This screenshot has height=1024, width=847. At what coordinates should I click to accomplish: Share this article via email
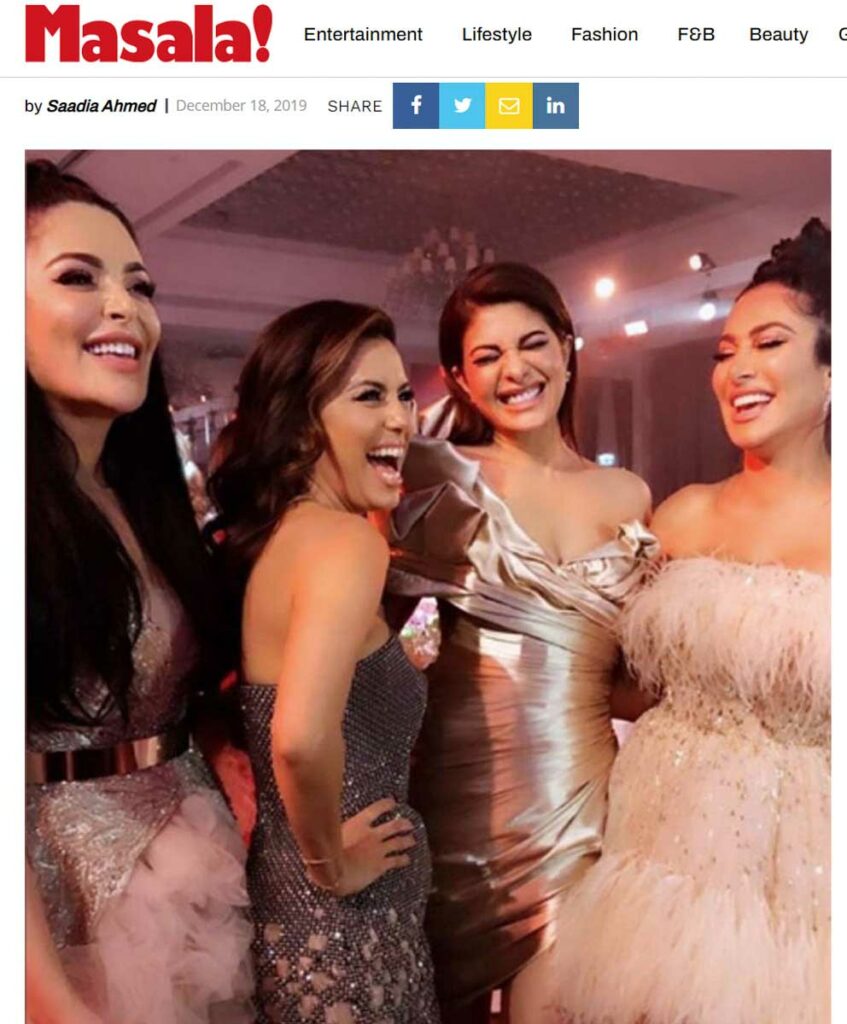point(509,106)
